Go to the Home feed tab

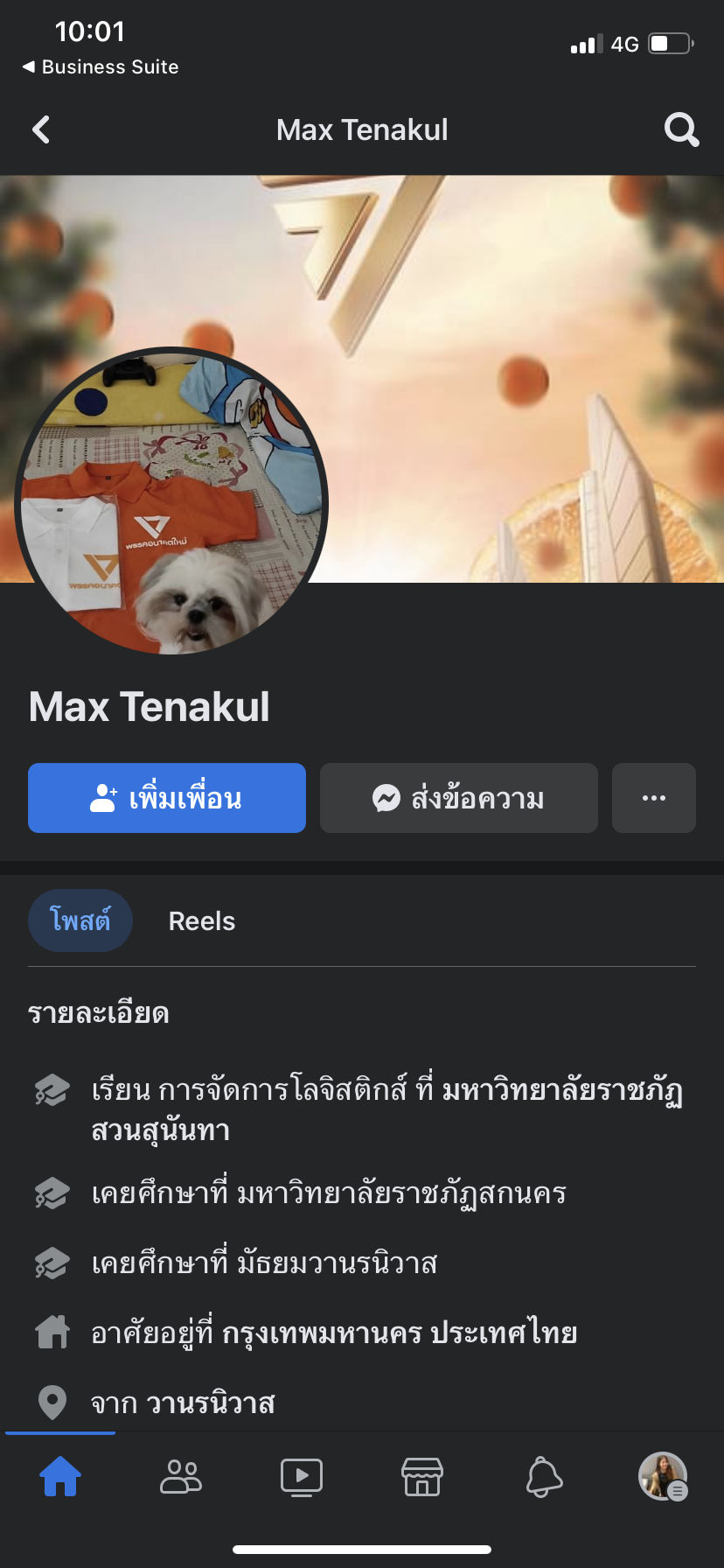tap(60, 1477)
